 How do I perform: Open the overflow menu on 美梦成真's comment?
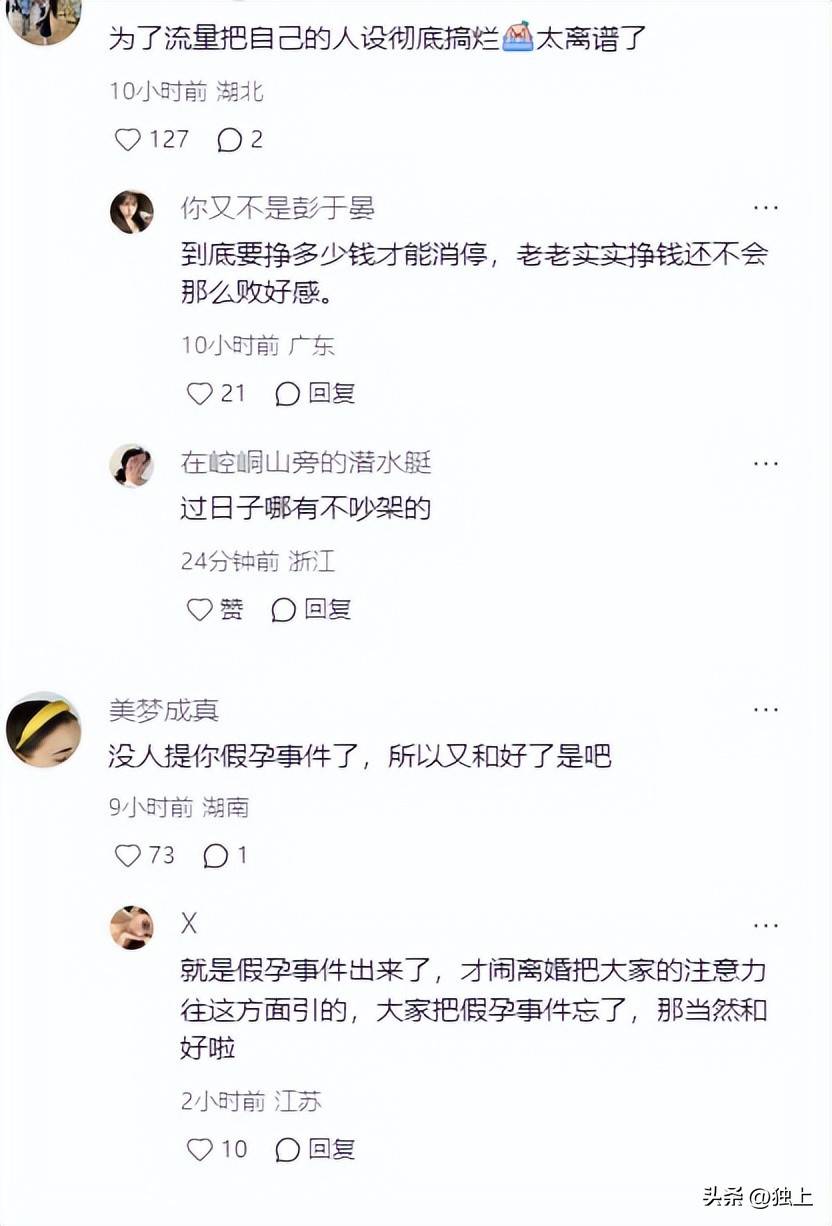point(765,709)
